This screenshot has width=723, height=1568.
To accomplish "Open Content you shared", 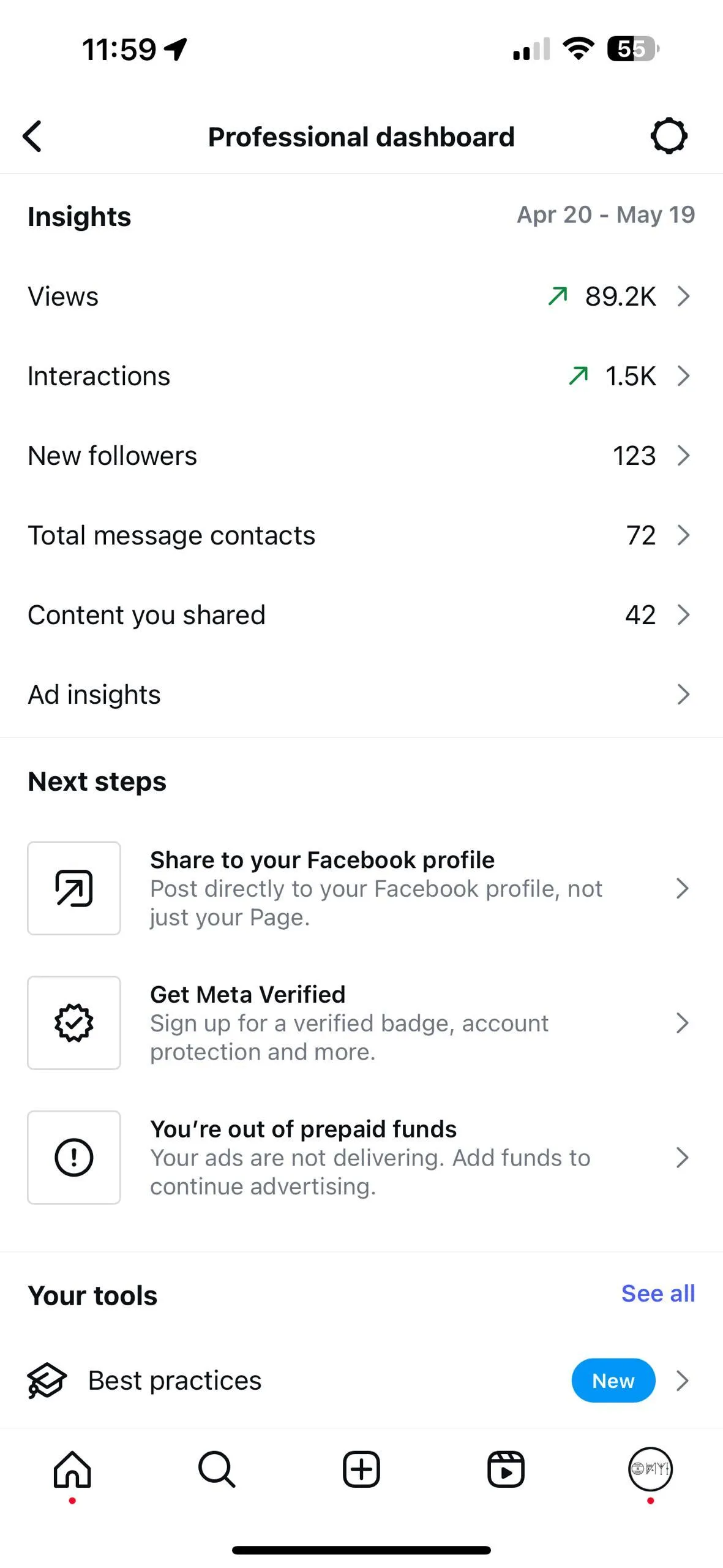I will coord(361,615).
